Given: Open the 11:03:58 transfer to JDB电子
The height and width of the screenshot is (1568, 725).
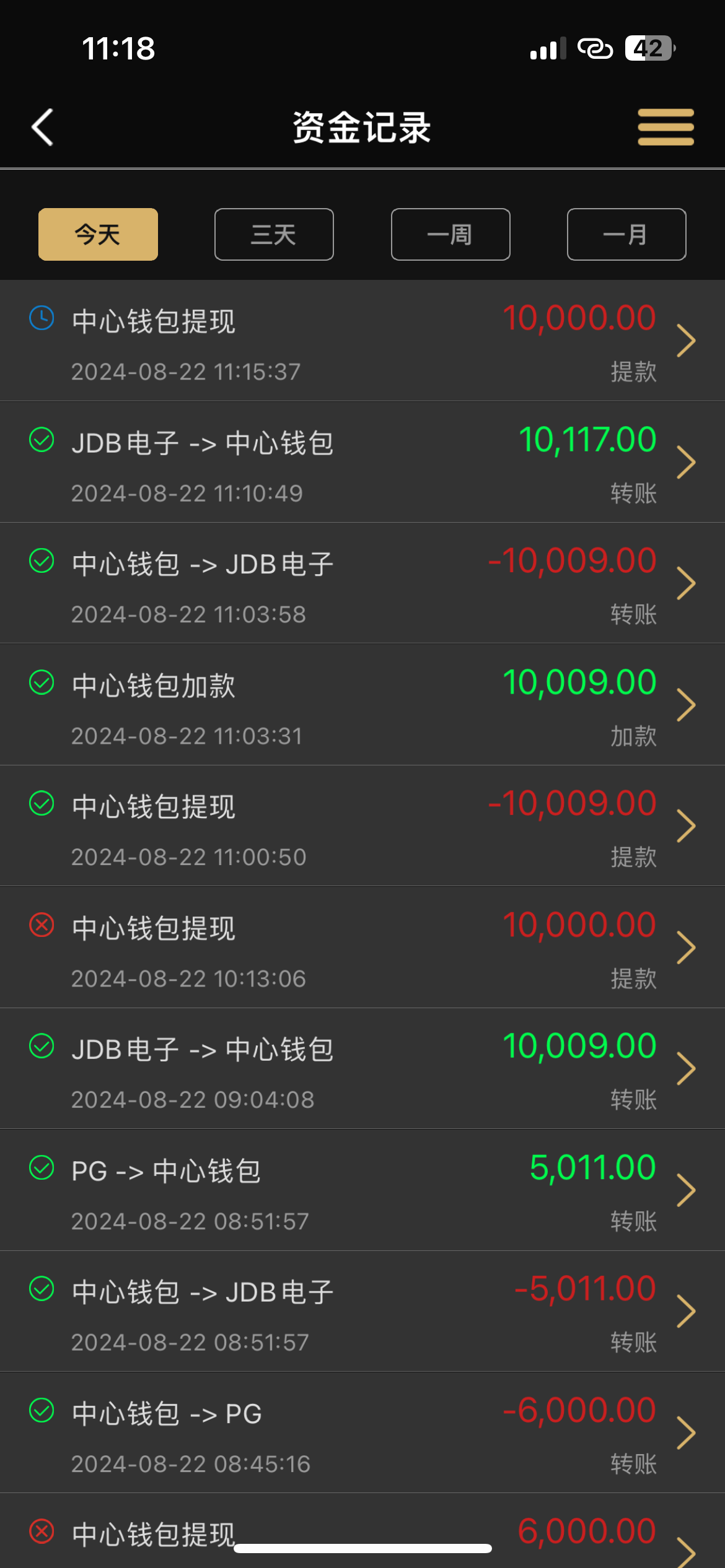Looking at the screenshot, I should pos(362,583).
